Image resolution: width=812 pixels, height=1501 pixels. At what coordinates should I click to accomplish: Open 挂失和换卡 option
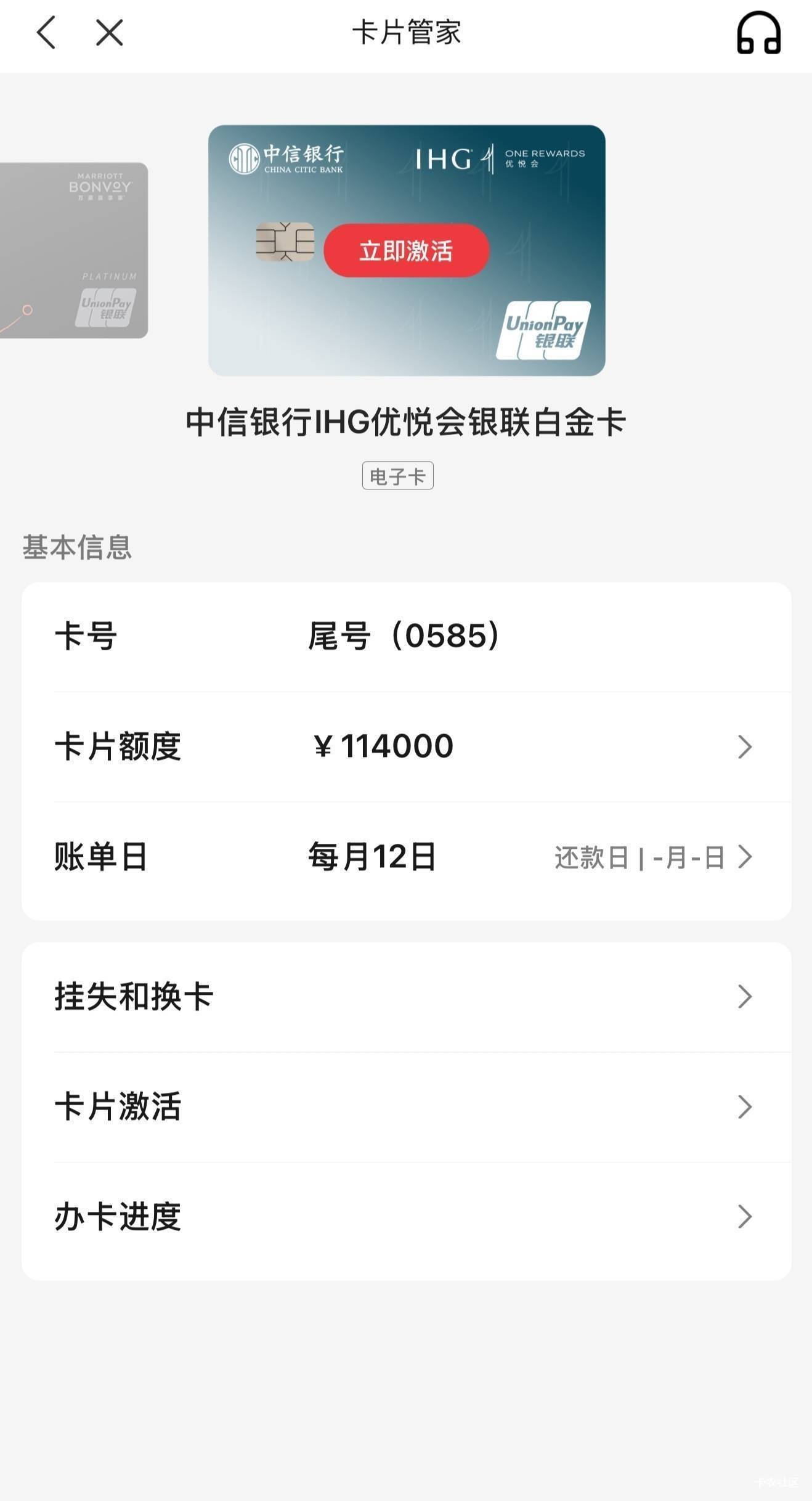point(406,997)
